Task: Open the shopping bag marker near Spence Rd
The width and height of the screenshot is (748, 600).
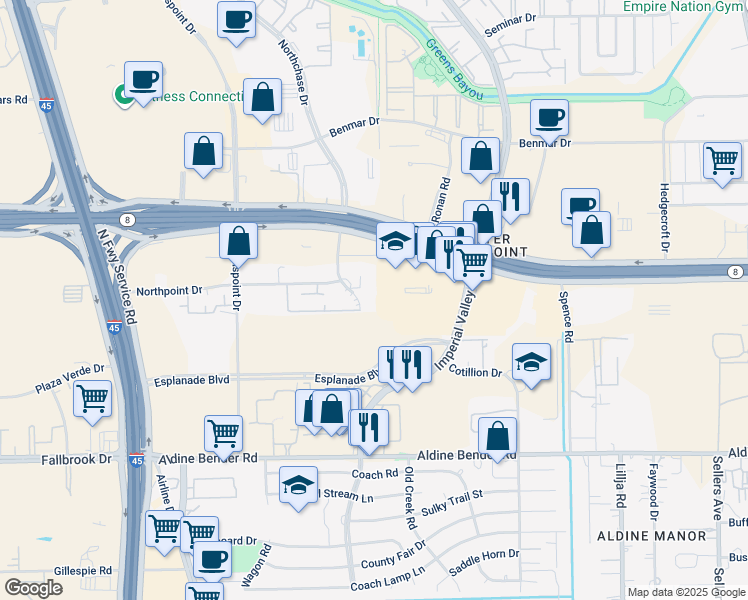Action: [x=593, y=230]
